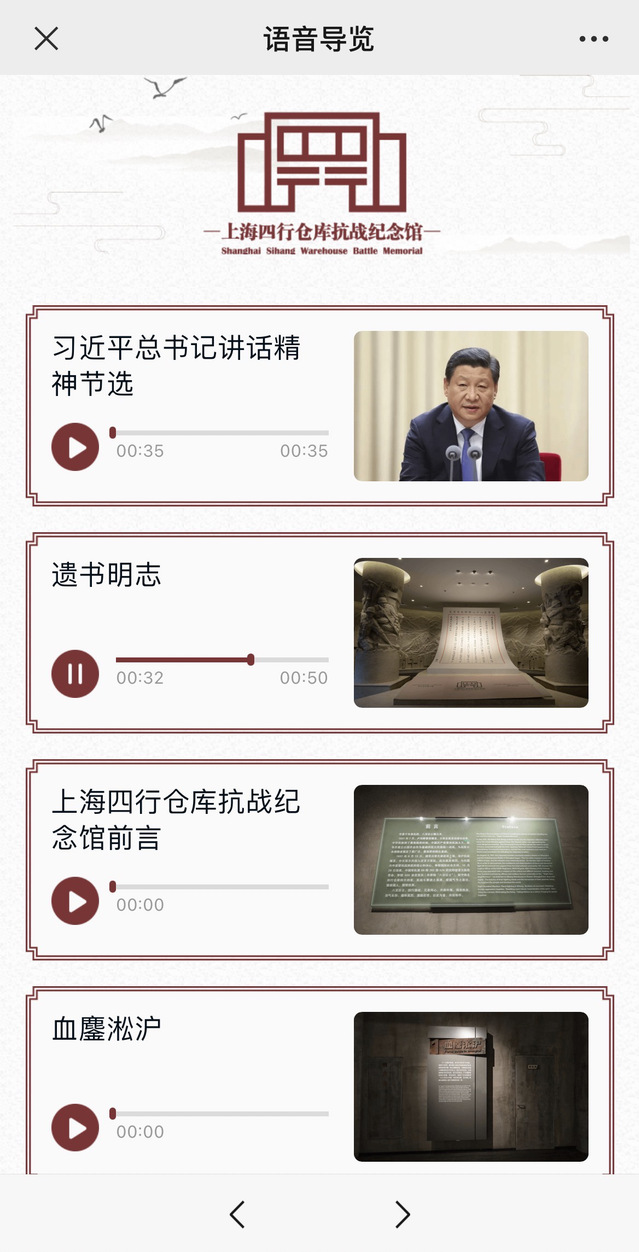Open the three-dot overflow menu
639x1252 pixels.
pyautogui.click(x=593, y=39)
